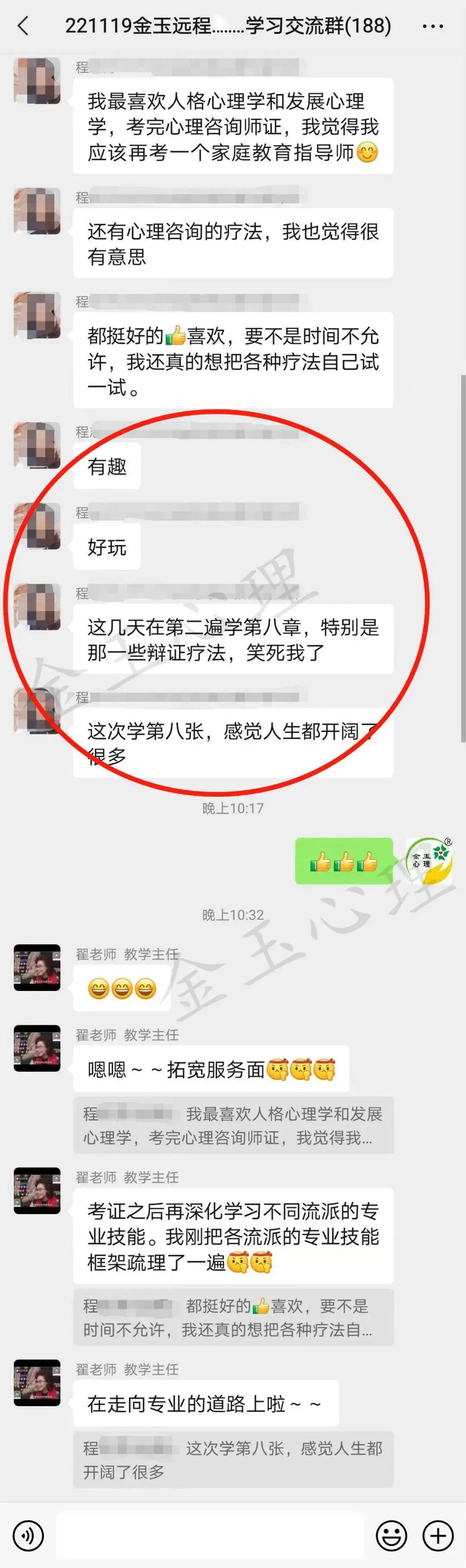Switch to voice message input
This screenshot has width=466, height=1568.
click(28, 1536)
